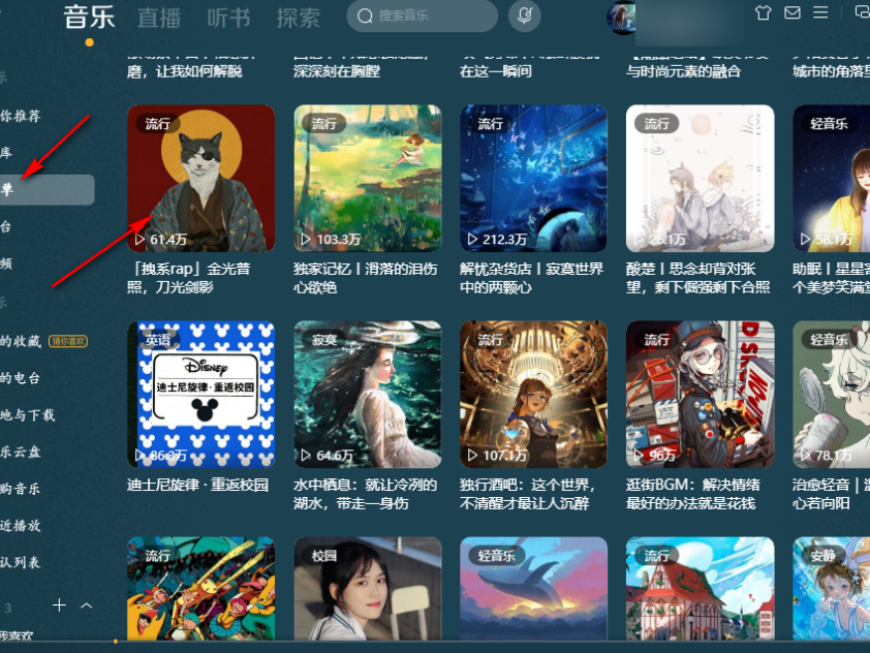Open the main menu hamburger icon
The image size is (870, 653).
pos(820,13)
